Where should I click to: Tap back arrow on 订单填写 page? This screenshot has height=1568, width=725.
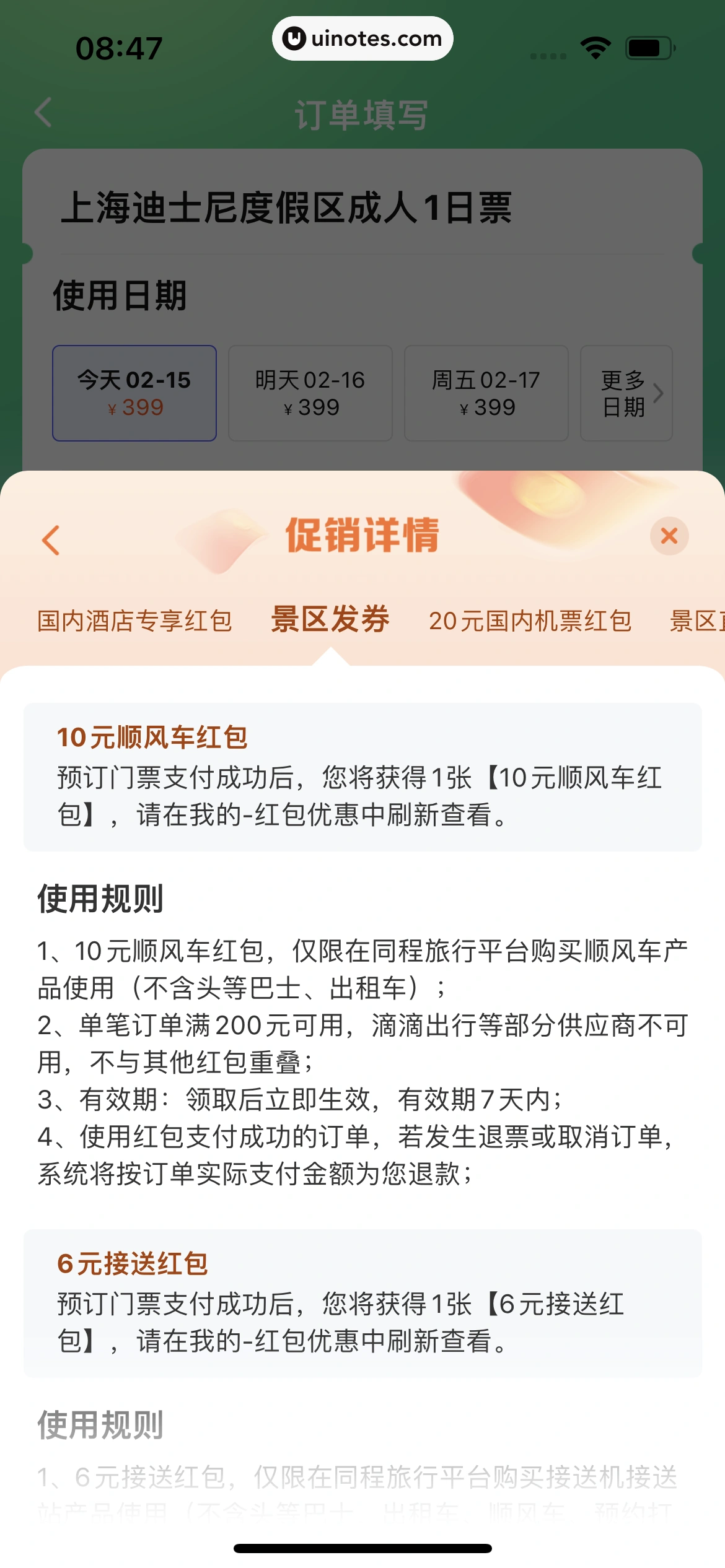43,113
